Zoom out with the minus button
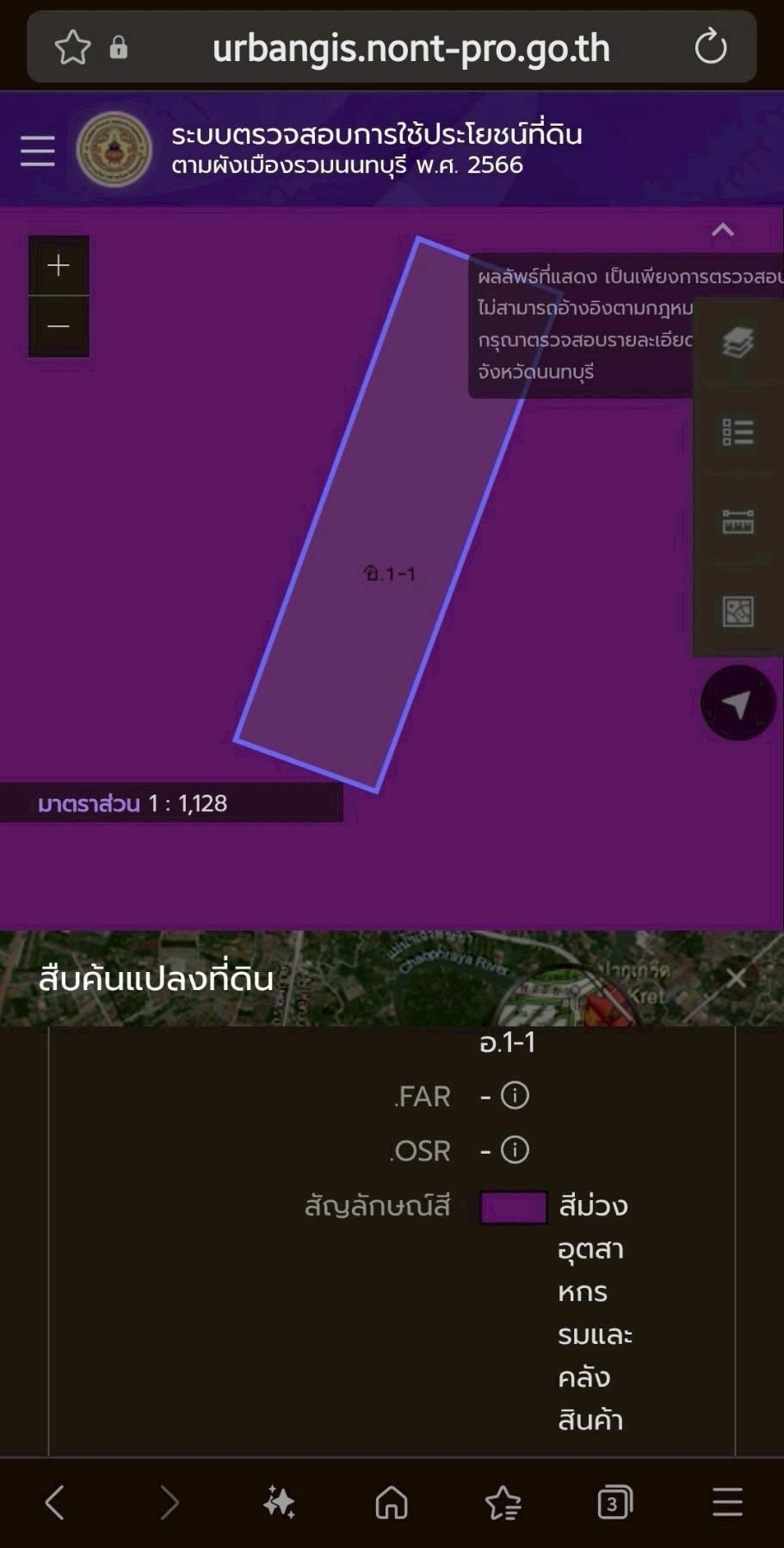 [59, 326]
